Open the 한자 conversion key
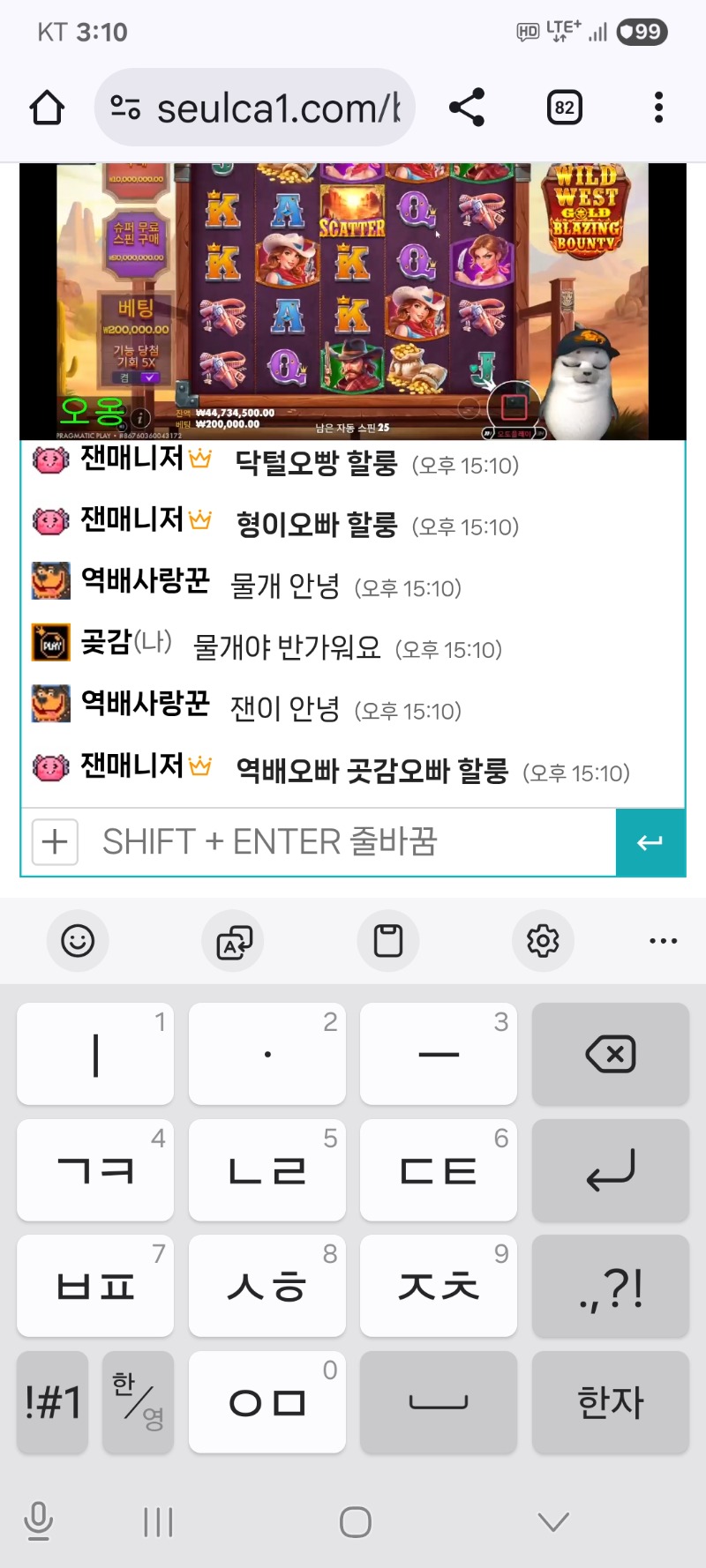 611,1401
